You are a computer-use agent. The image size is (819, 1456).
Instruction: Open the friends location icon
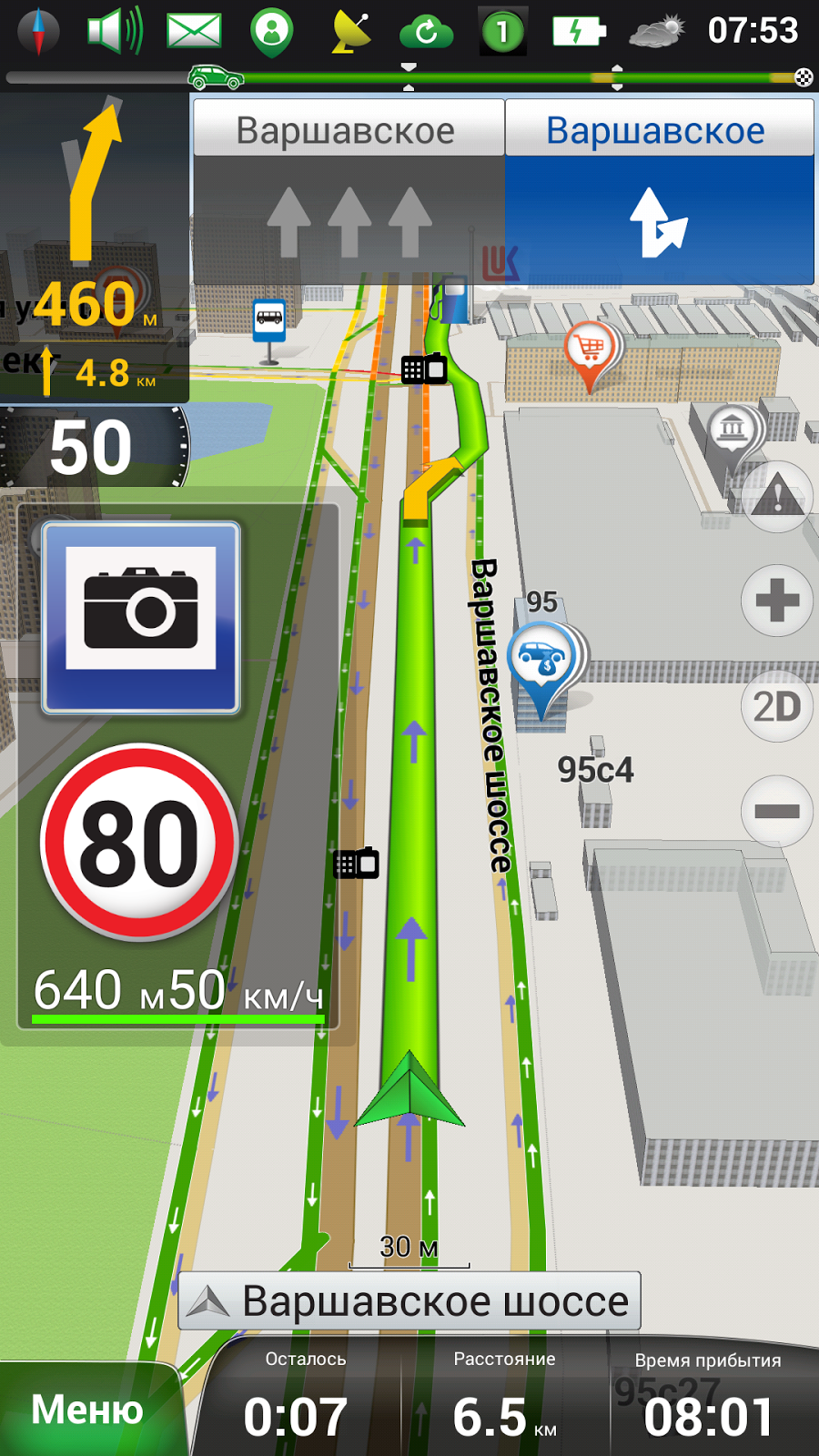271,31
